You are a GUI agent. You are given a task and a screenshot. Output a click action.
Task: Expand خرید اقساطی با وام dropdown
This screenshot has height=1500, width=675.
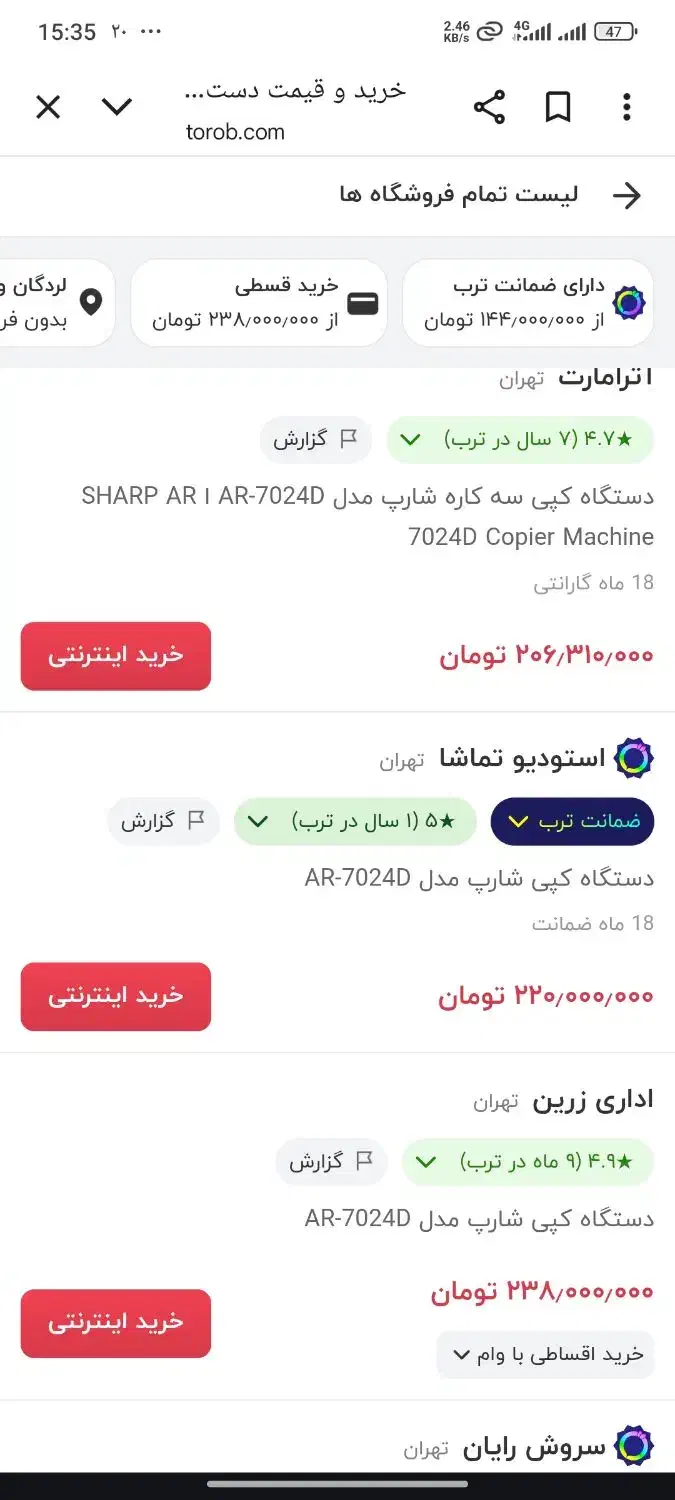tap(546, 1355)
